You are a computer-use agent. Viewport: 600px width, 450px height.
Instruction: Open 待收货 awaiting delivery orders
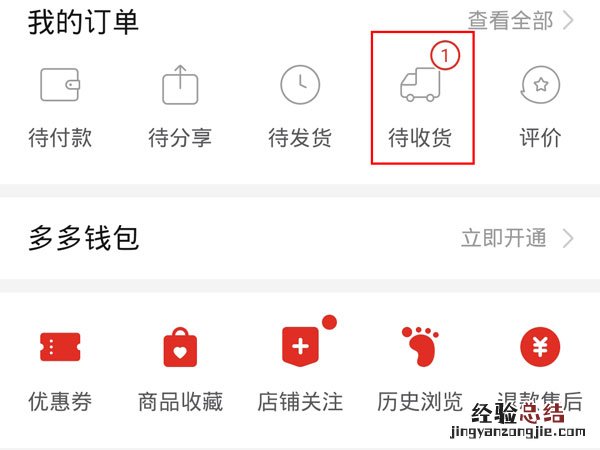pos(420,105)
